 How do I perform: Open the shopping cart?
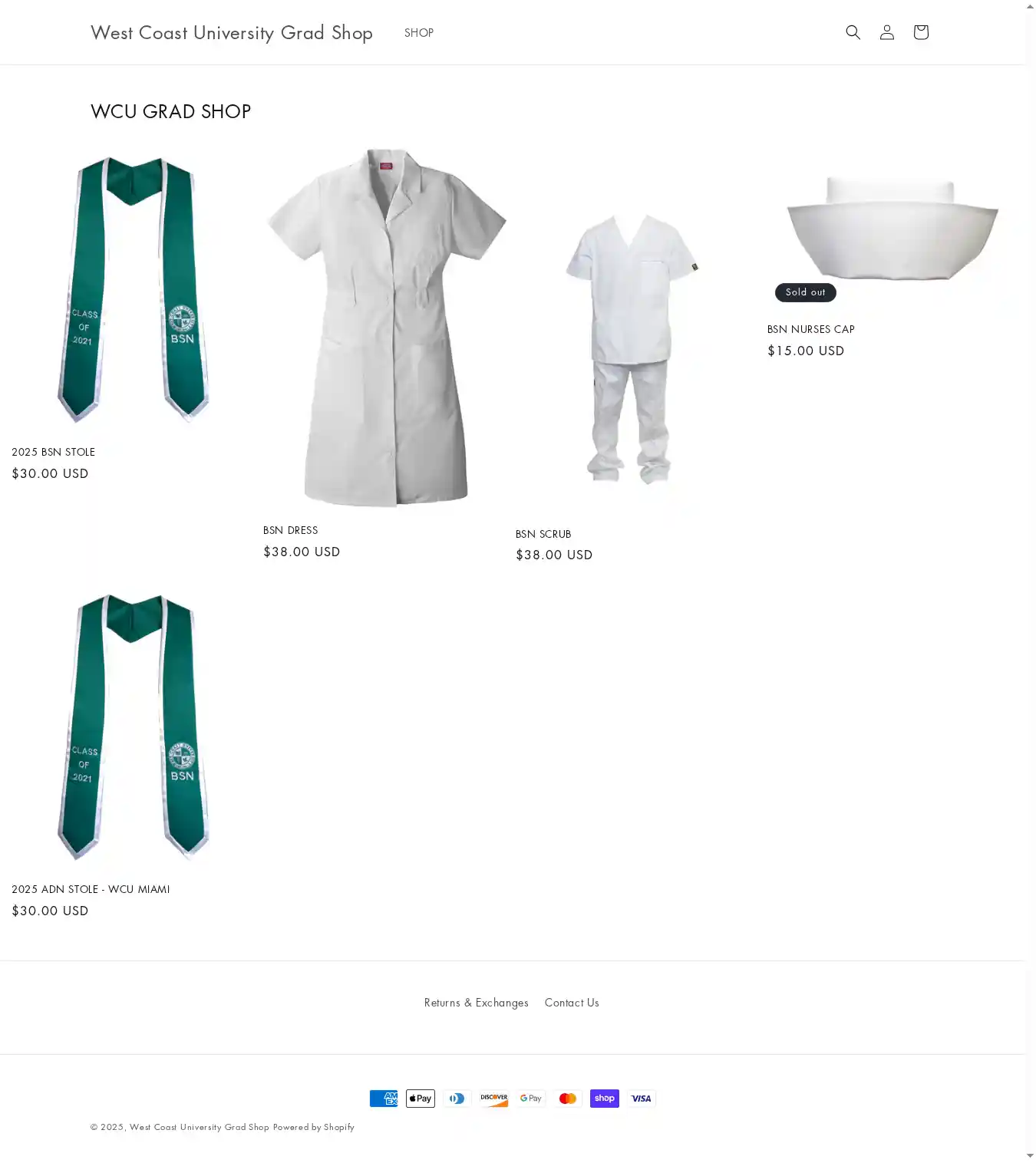[x=920, y=32]
